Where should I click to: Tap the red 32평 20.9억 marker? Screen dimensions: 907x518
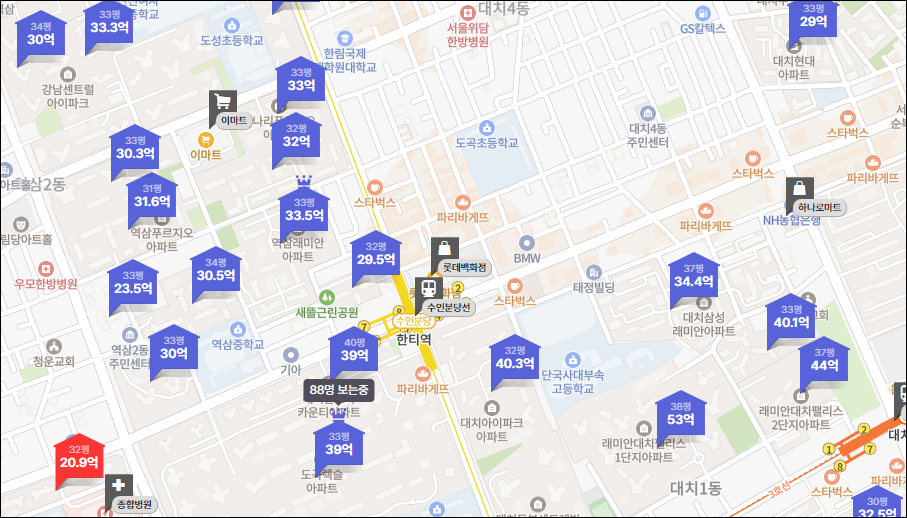[x=79, y=461]
